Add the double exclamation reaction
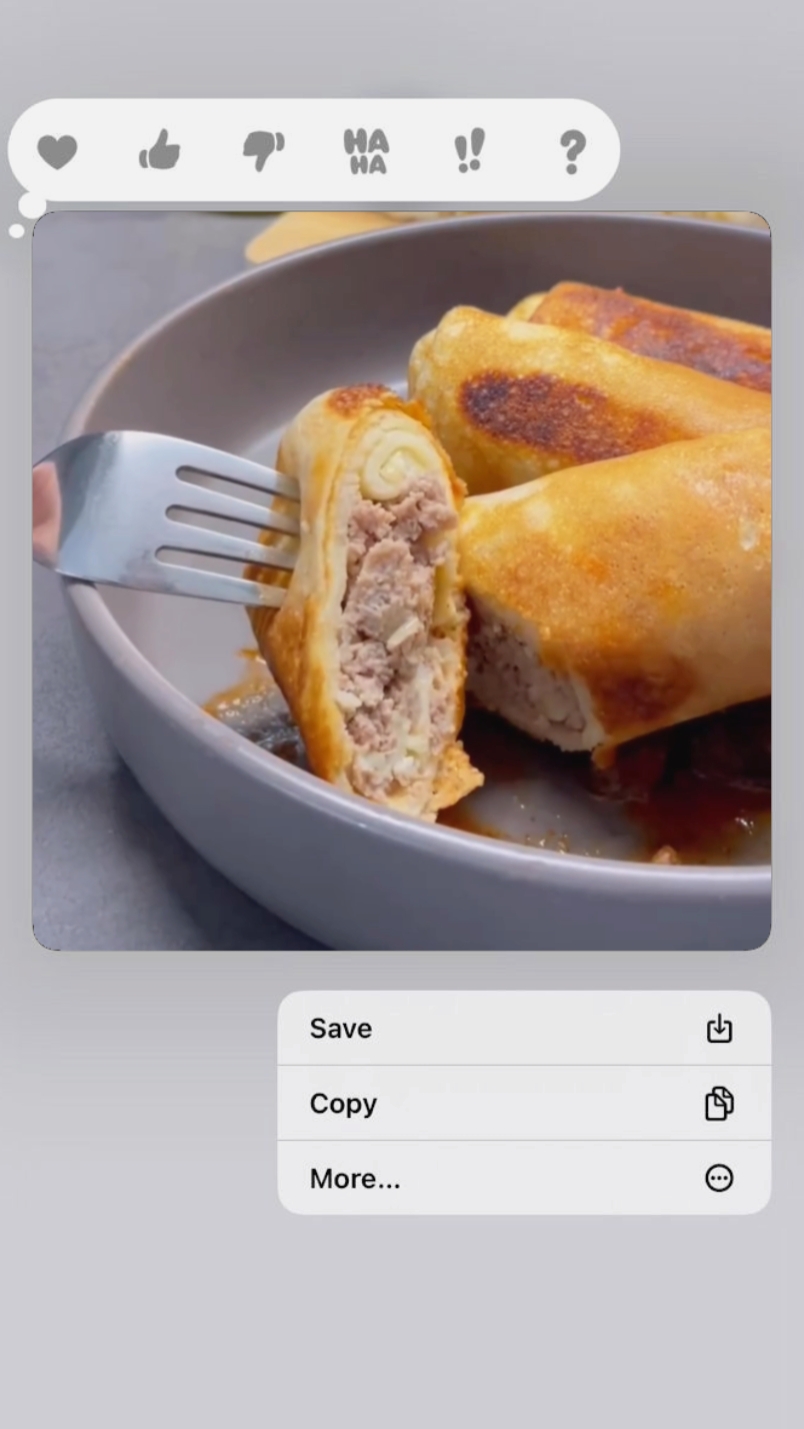 tap(469, 152)
